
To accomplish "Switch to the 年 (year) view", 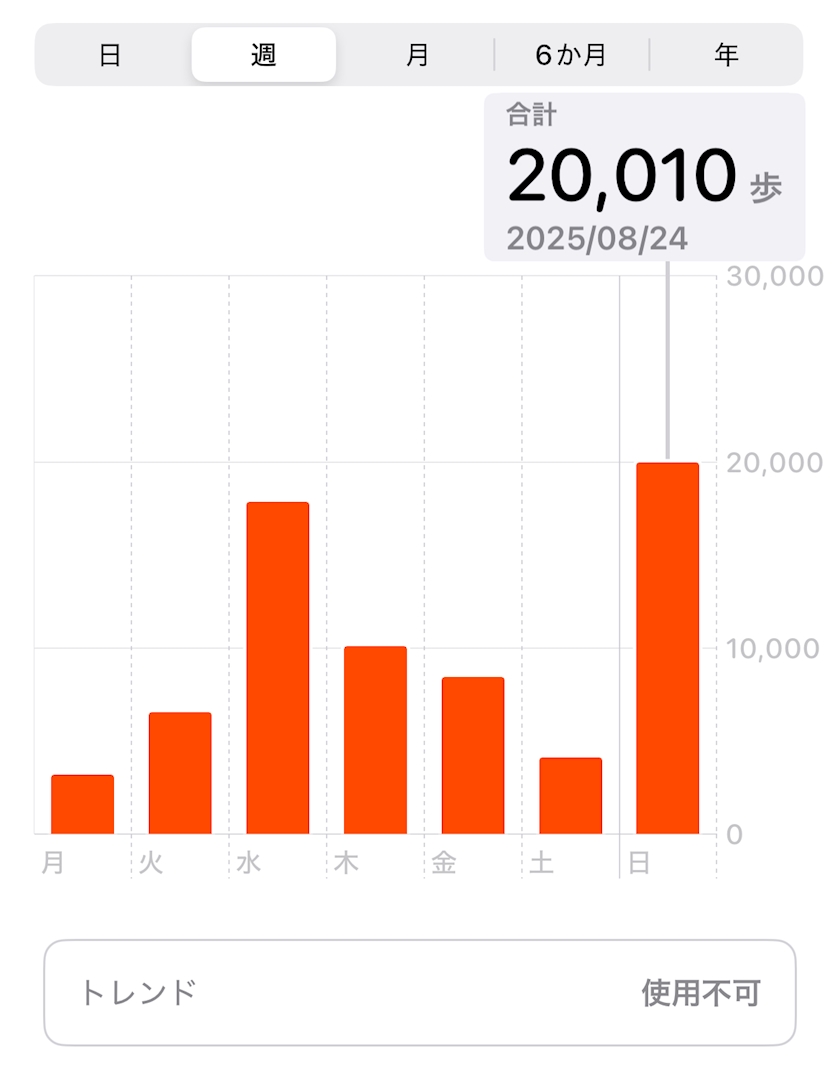I will [x=726, y=54].
